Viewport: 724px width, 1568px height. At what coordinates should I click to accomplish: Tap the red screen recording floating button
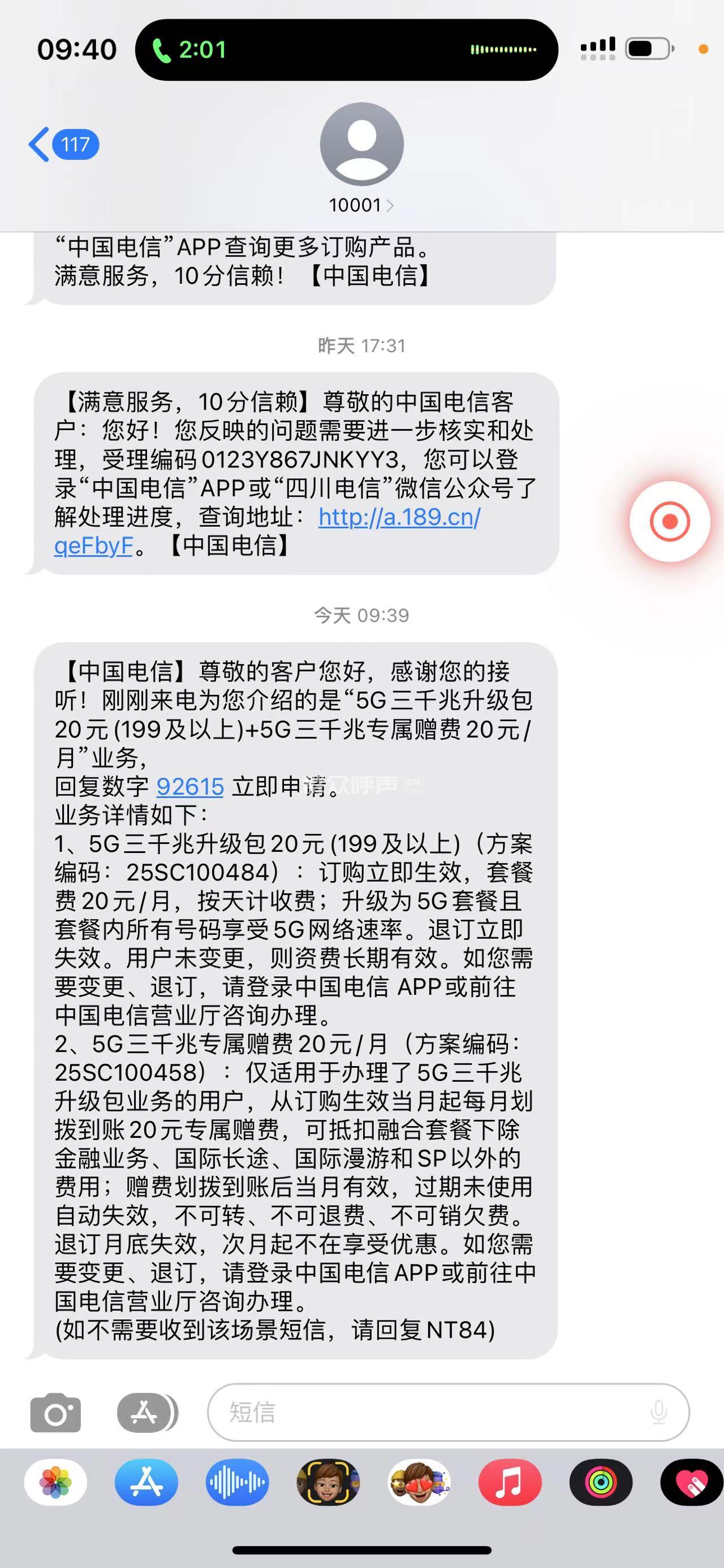point(669,522)
